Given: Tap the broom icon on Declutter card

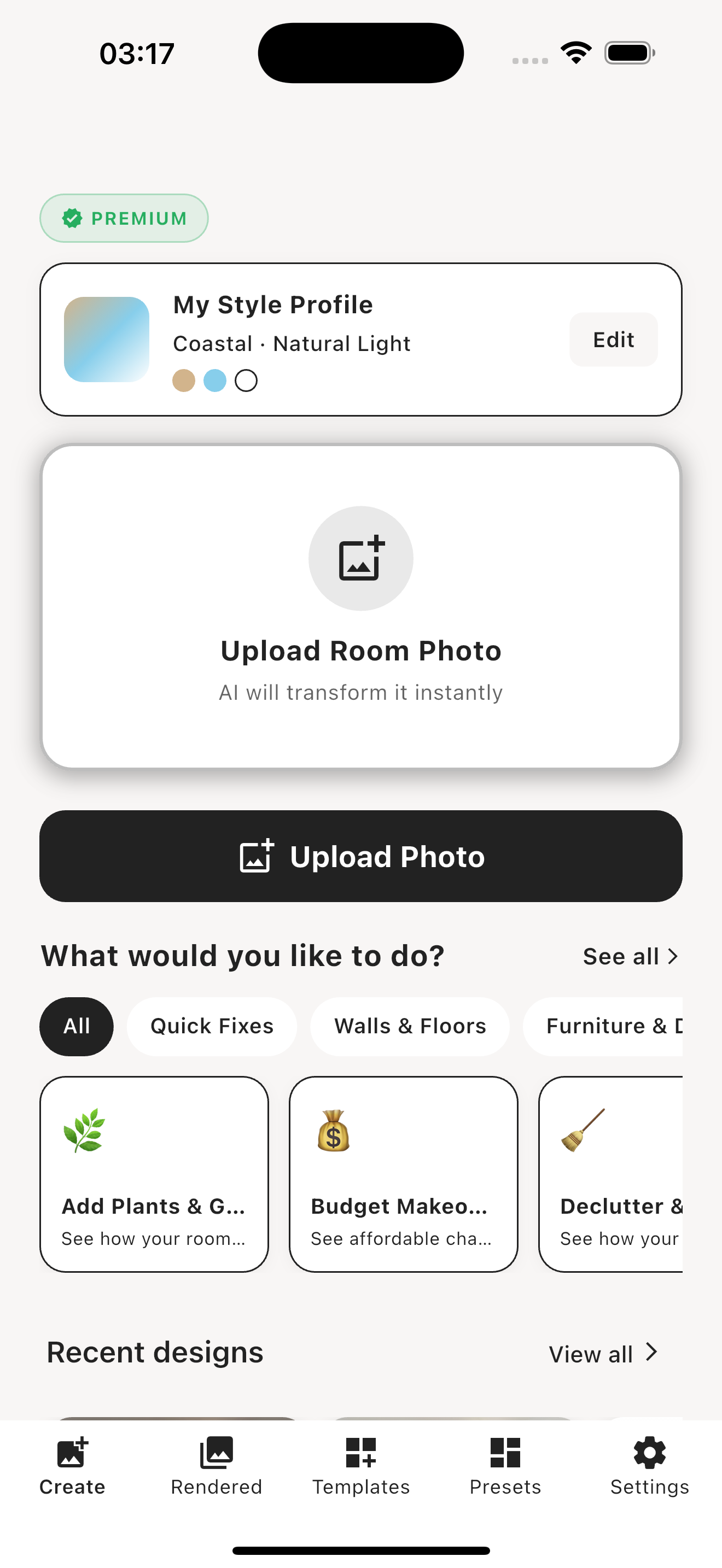Looking at the screenshot, I should pos(584,1128).
